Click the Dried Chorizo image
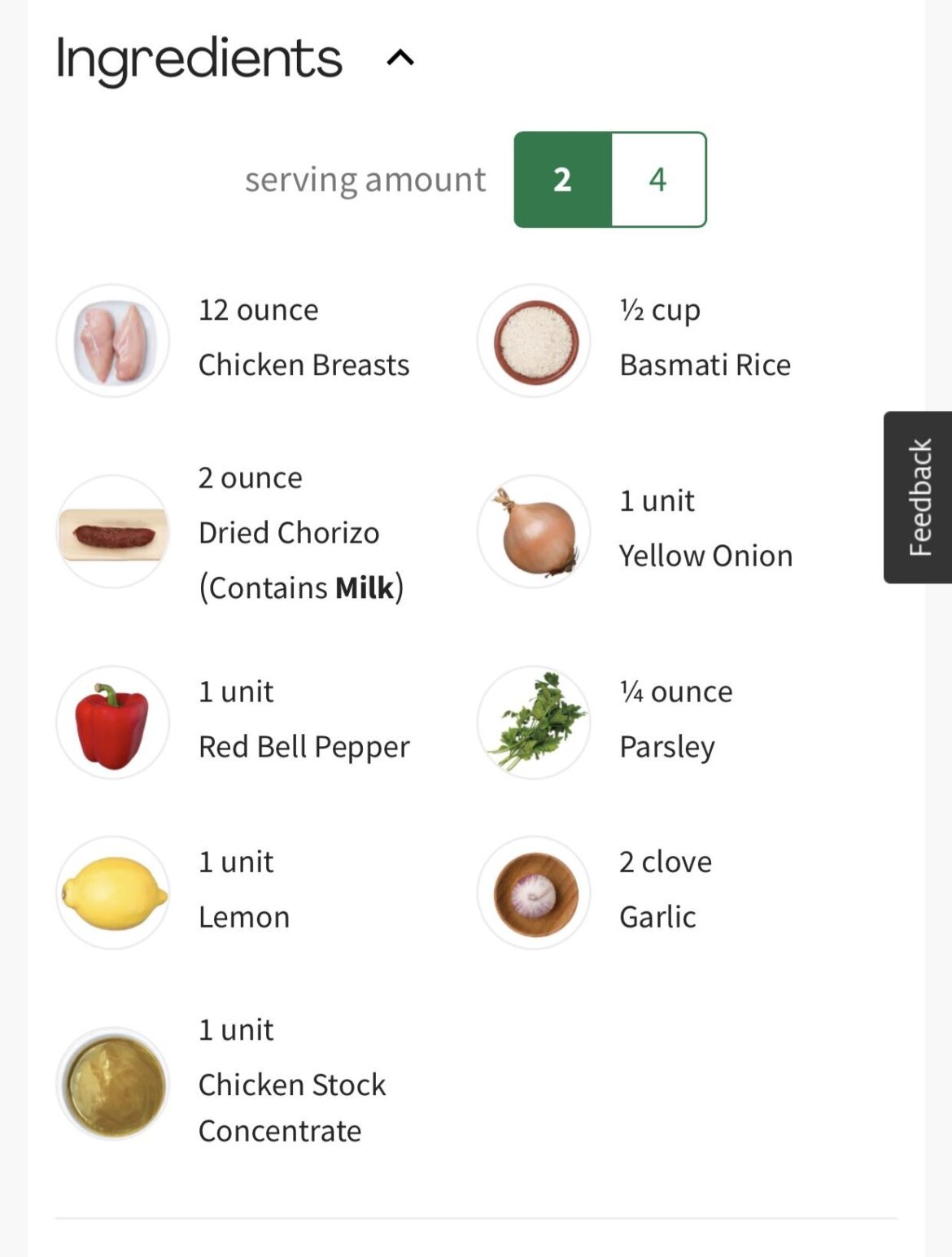Screen dimensions: 952x1257 coord(112,532)
